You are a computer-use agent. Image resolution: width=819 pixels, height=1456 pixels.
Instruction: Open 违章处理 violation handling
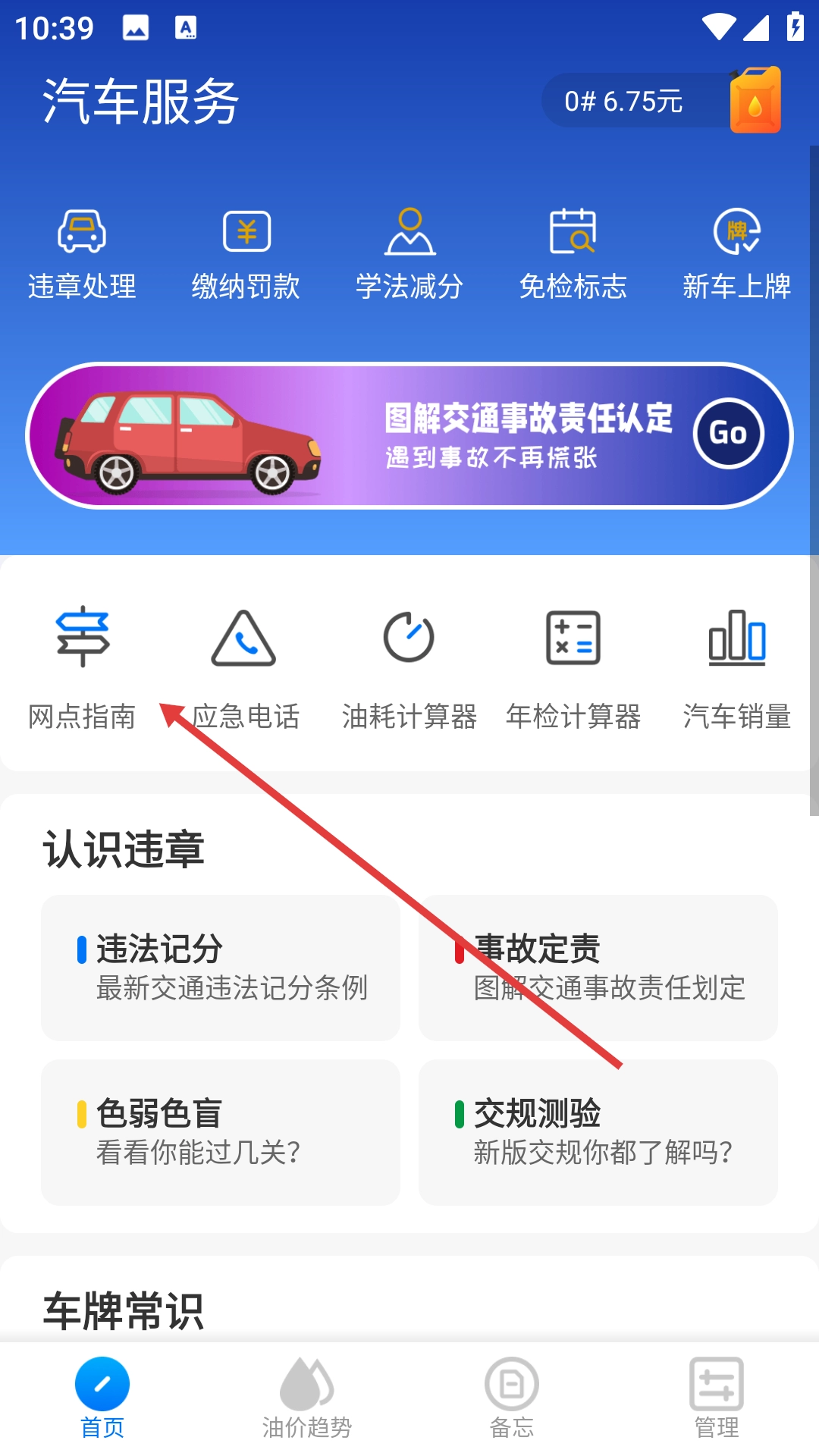pos(82,255)
